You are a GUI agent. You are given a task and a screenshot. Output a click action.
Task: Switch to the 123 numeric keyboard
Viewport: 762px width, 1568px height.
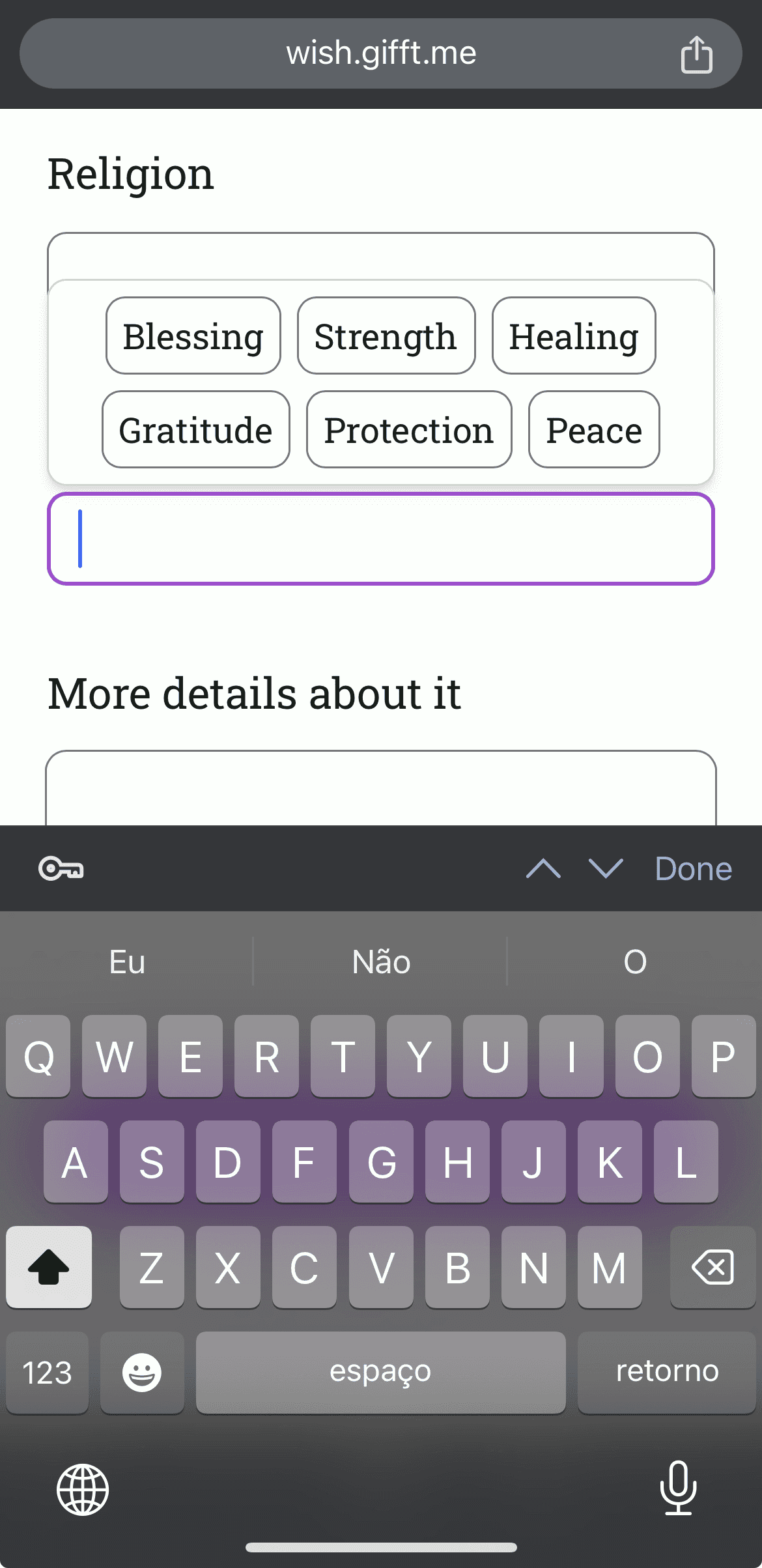point(48,1373)
